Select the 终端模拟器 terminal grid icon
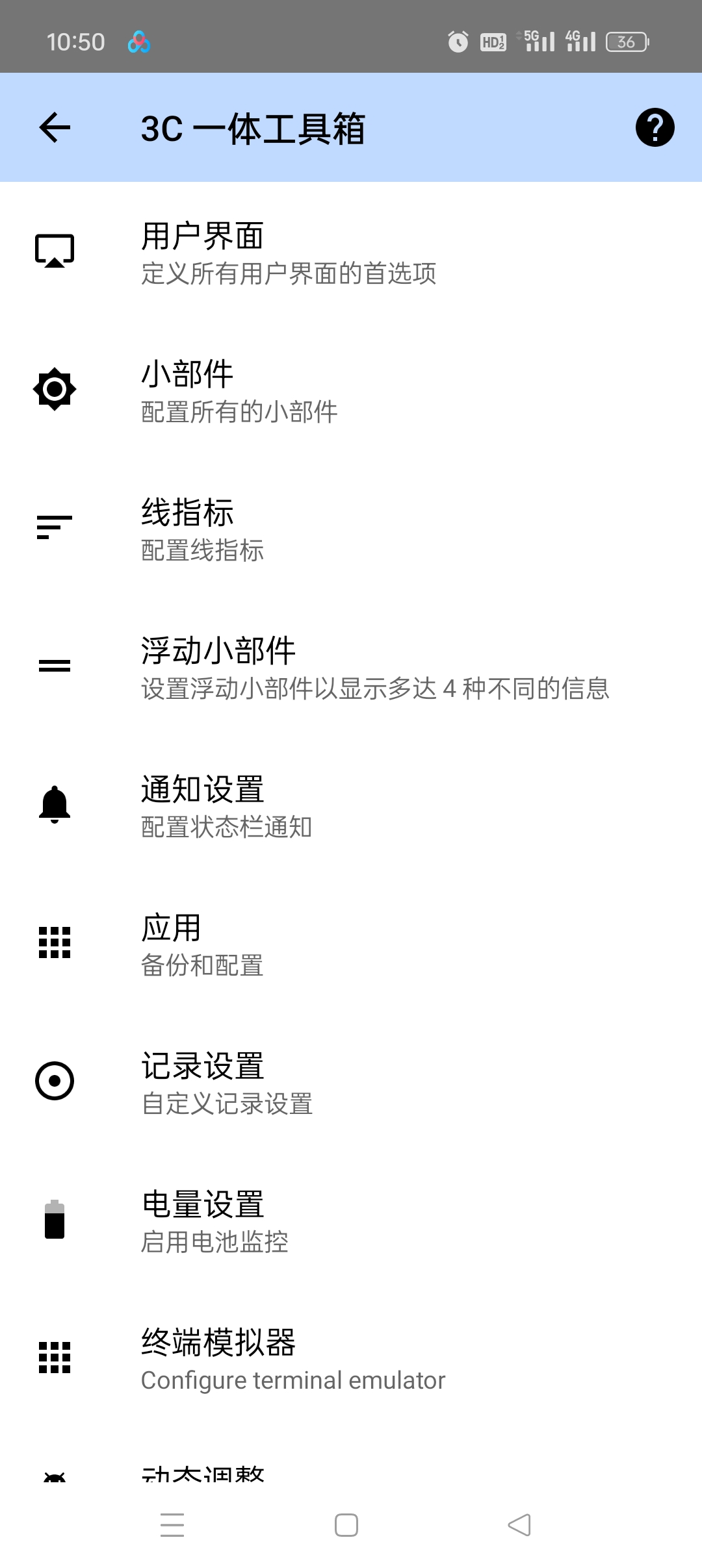This screenshot has width=702, height=1568. tap(54, 1356)
